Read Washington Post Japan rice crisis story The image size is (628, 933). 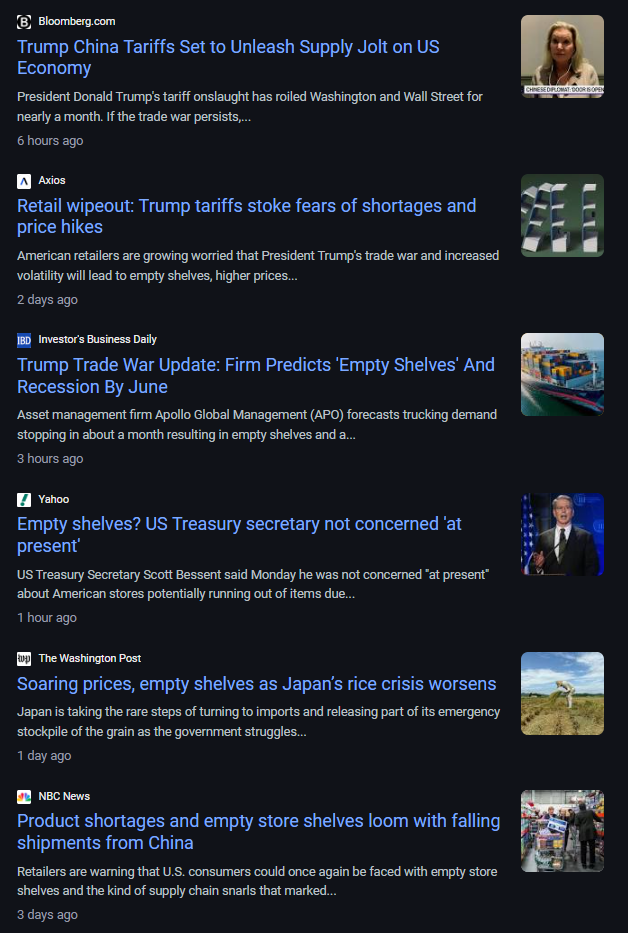[256, 684]
